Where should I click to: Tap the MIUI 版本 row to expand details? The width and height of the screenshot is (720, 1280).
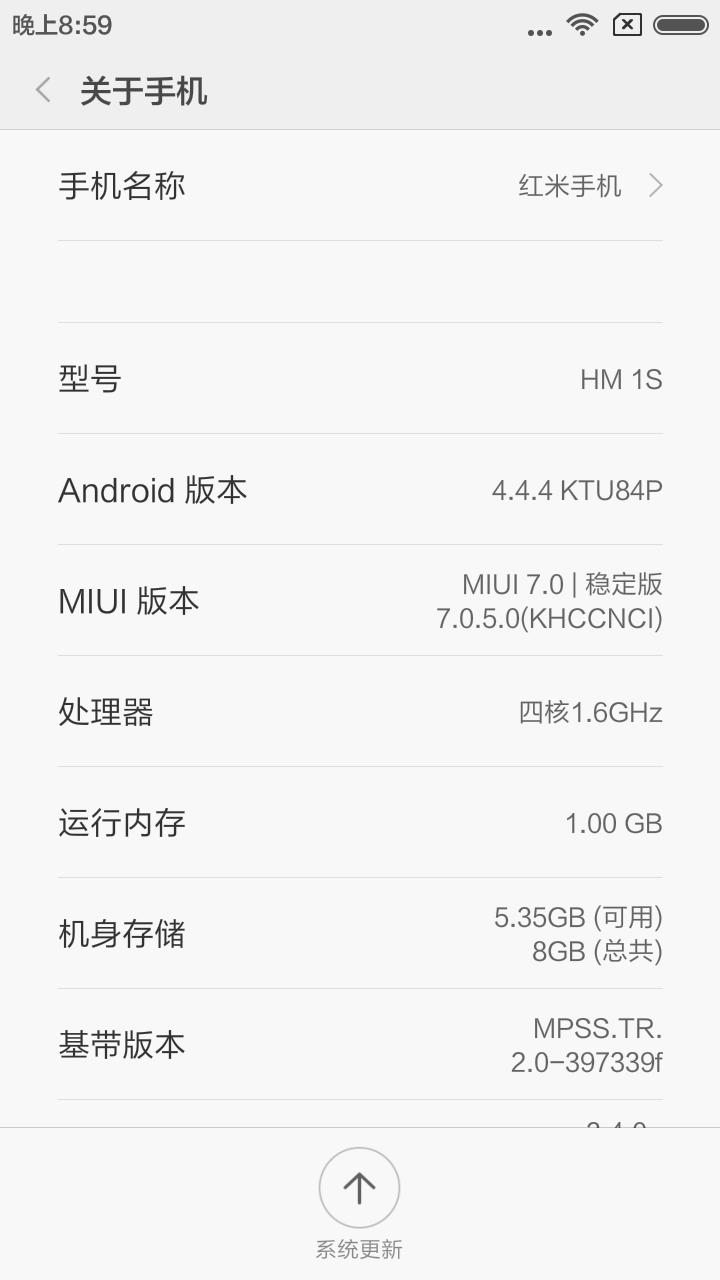pyautogui.click(x=360, y=600)
